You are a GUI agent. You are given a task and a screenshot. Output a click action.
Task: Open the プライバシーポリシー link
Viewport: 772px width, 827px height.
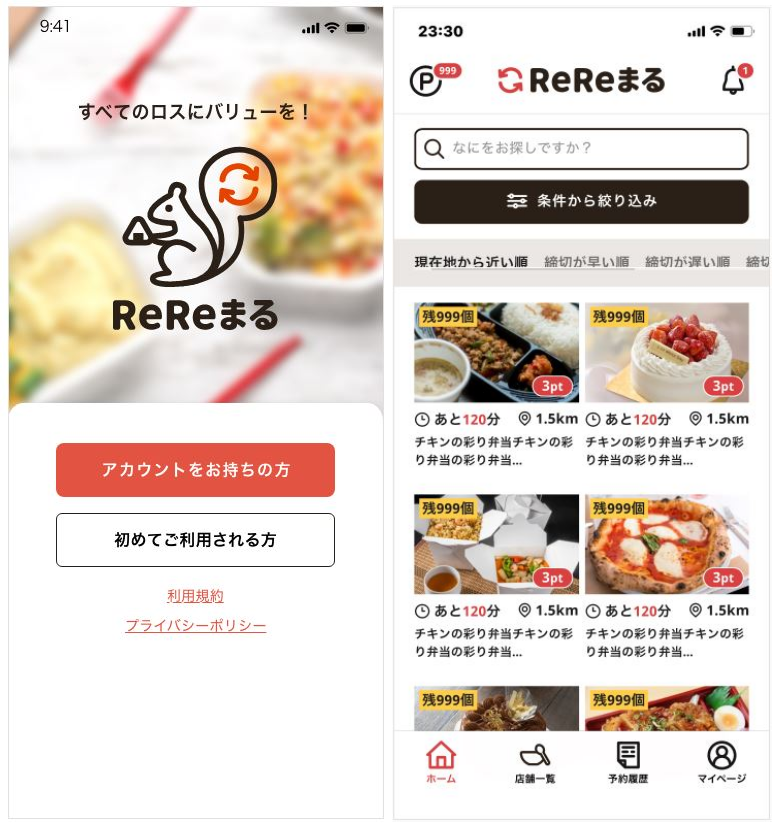click(195, 626)
